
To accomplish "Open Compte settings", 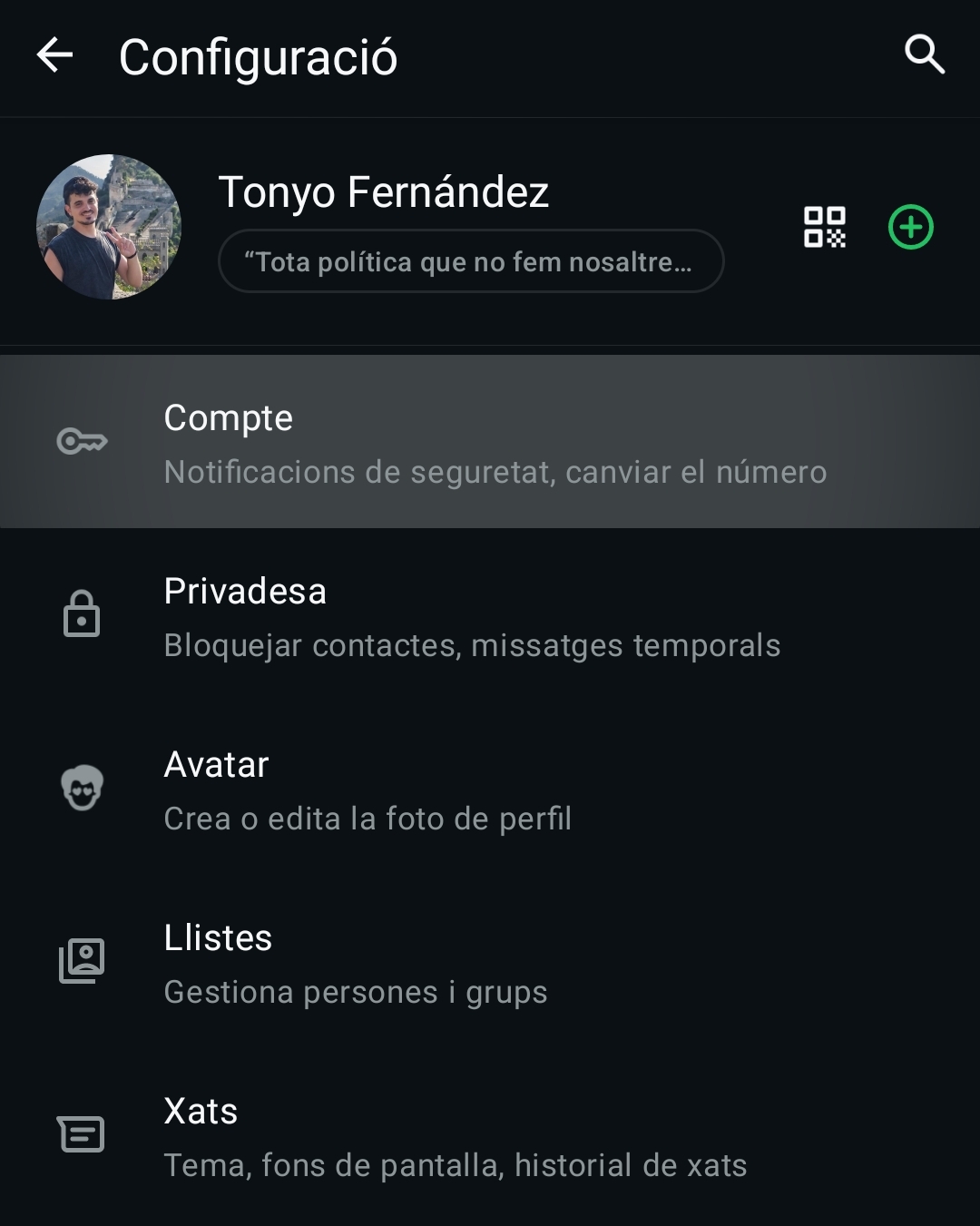I will click(490, 443).
